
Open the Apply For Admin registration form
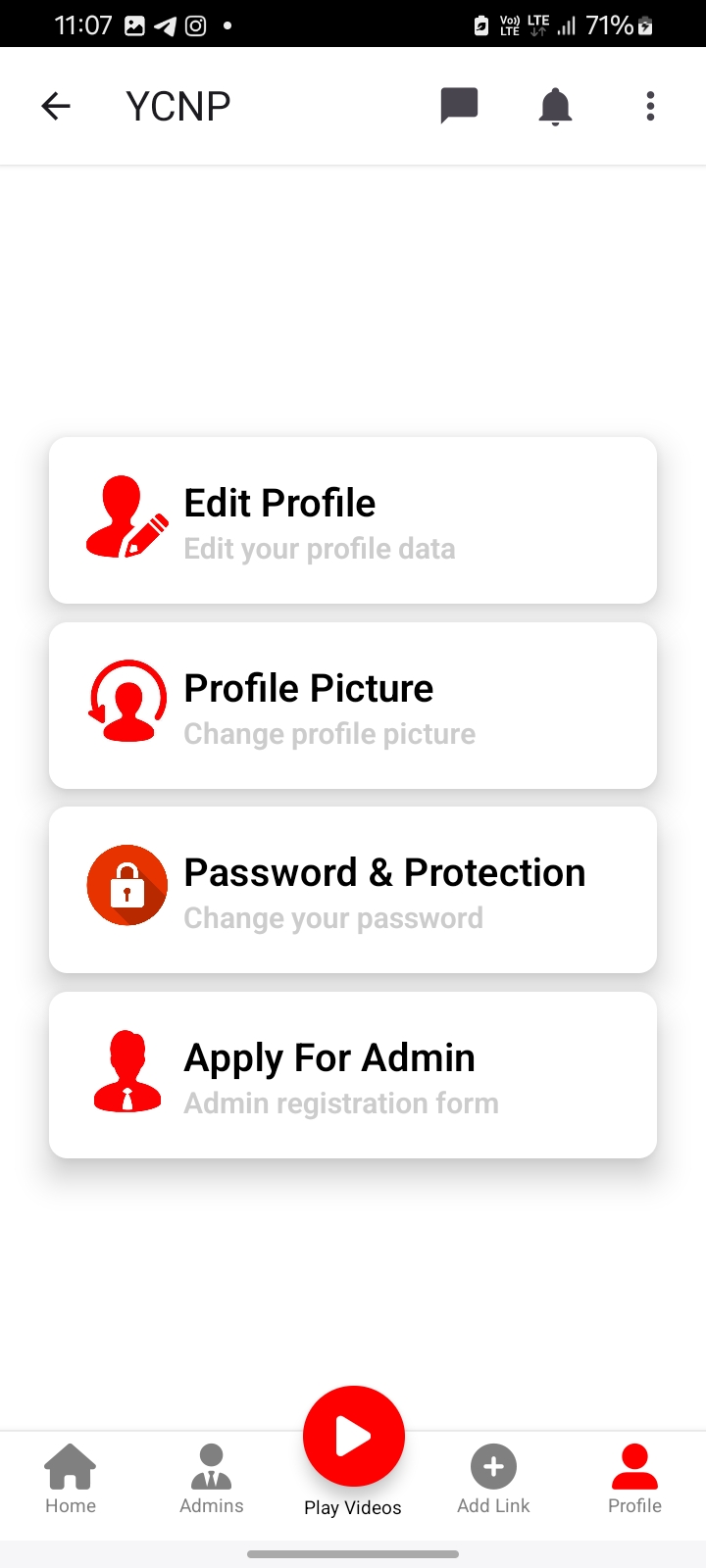[x=353, y=1074]
